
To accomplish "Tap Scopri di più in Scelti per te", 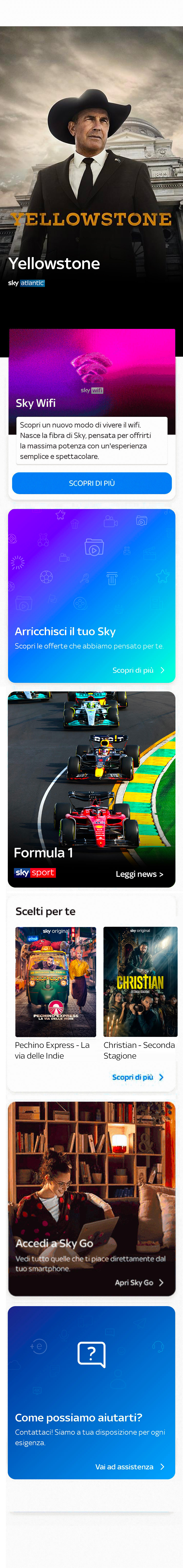I will [x=137, y=1077].
